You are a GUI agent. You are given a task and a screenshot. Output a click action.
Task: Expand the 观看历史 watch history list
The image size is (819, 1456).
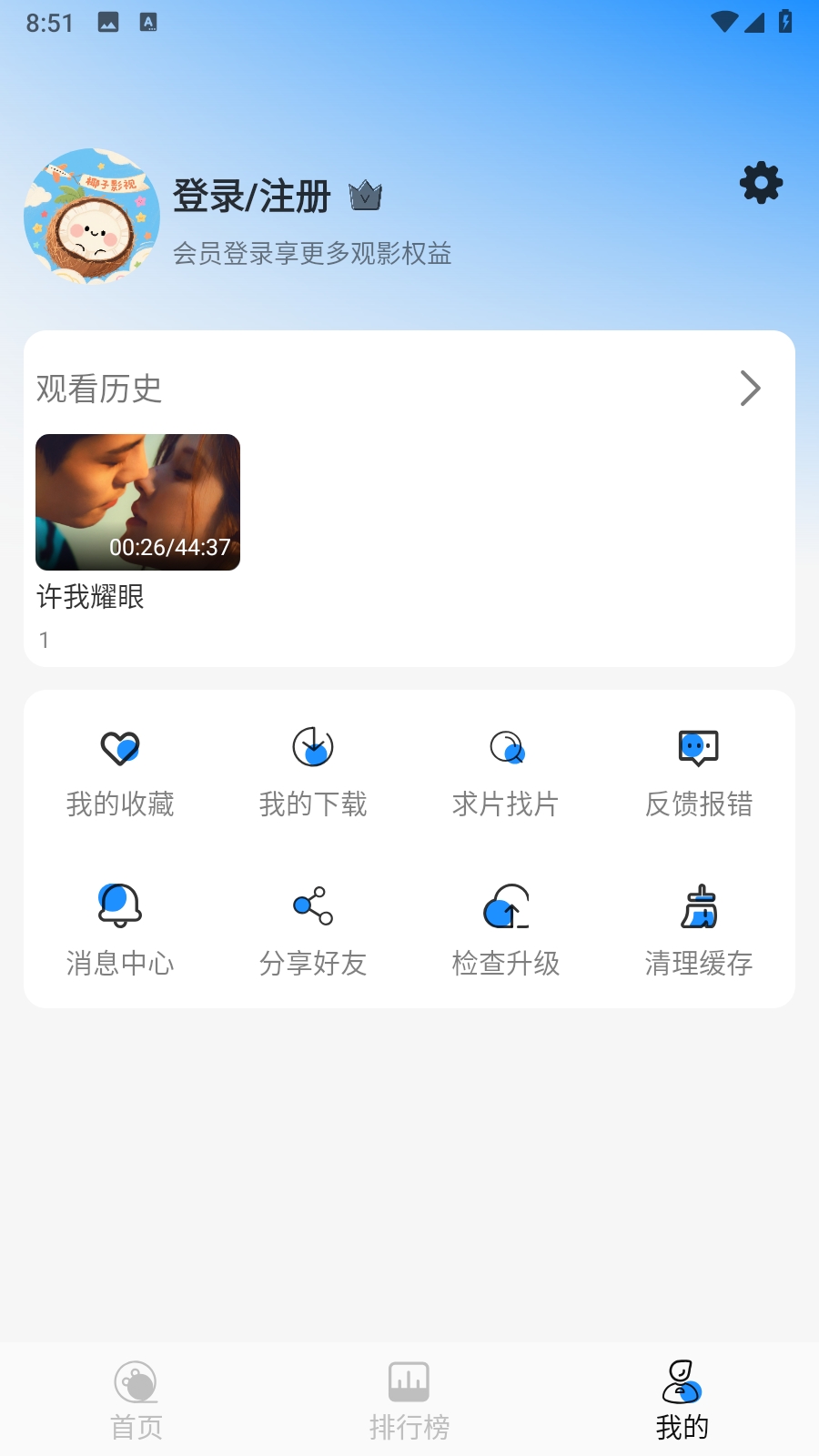click(x=749, y=389)
